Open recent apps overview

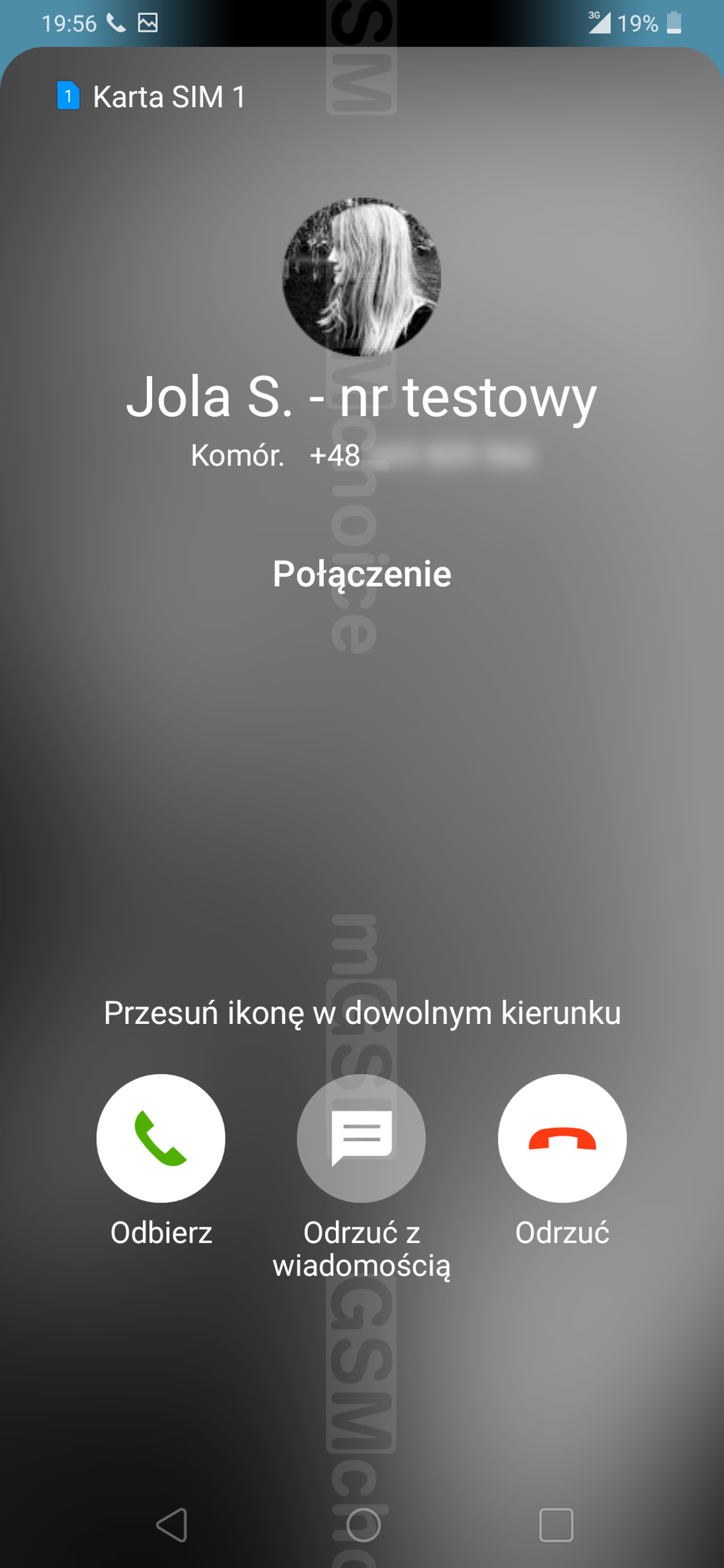(556, 1524)
